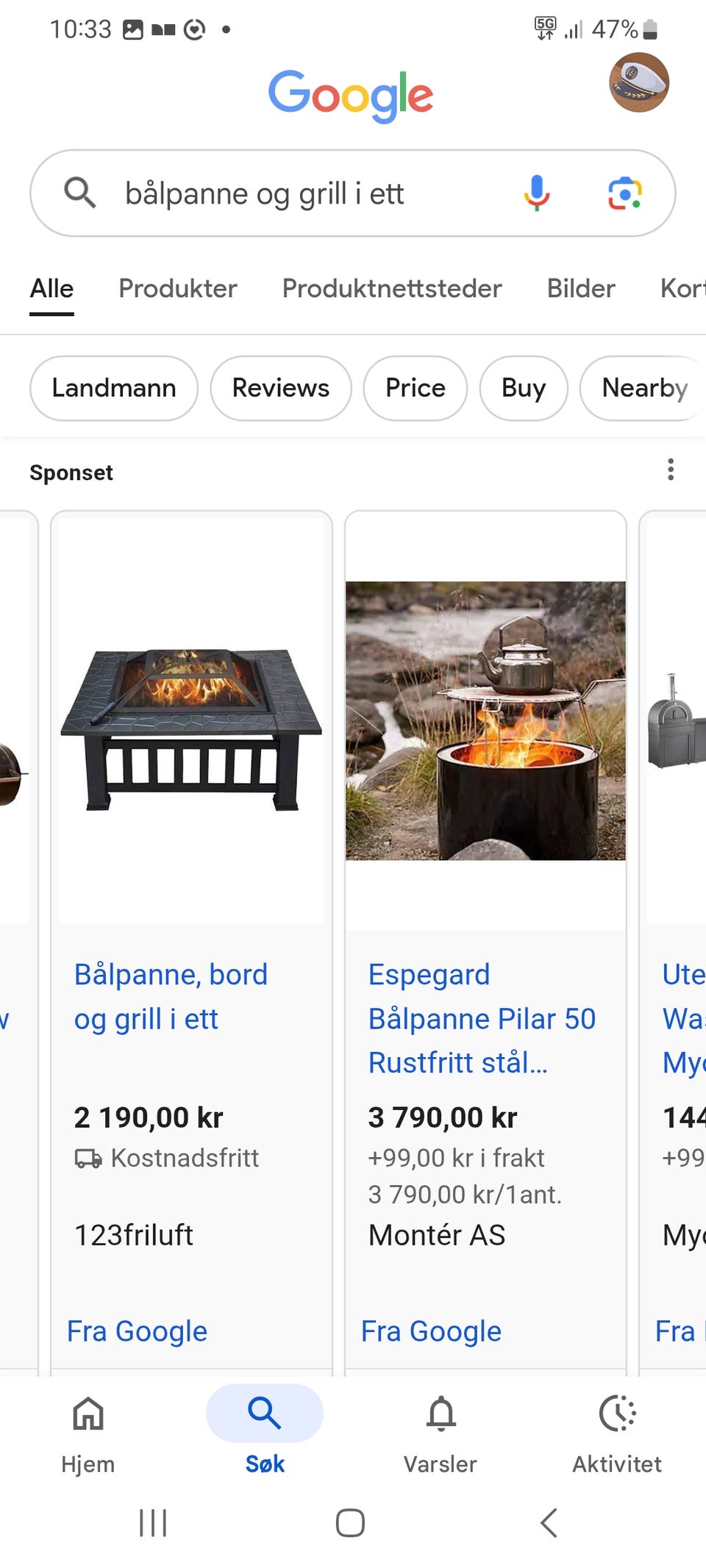706x1568 pixels.
Task: Open Varsler notifications bell
Action: 440,1413
